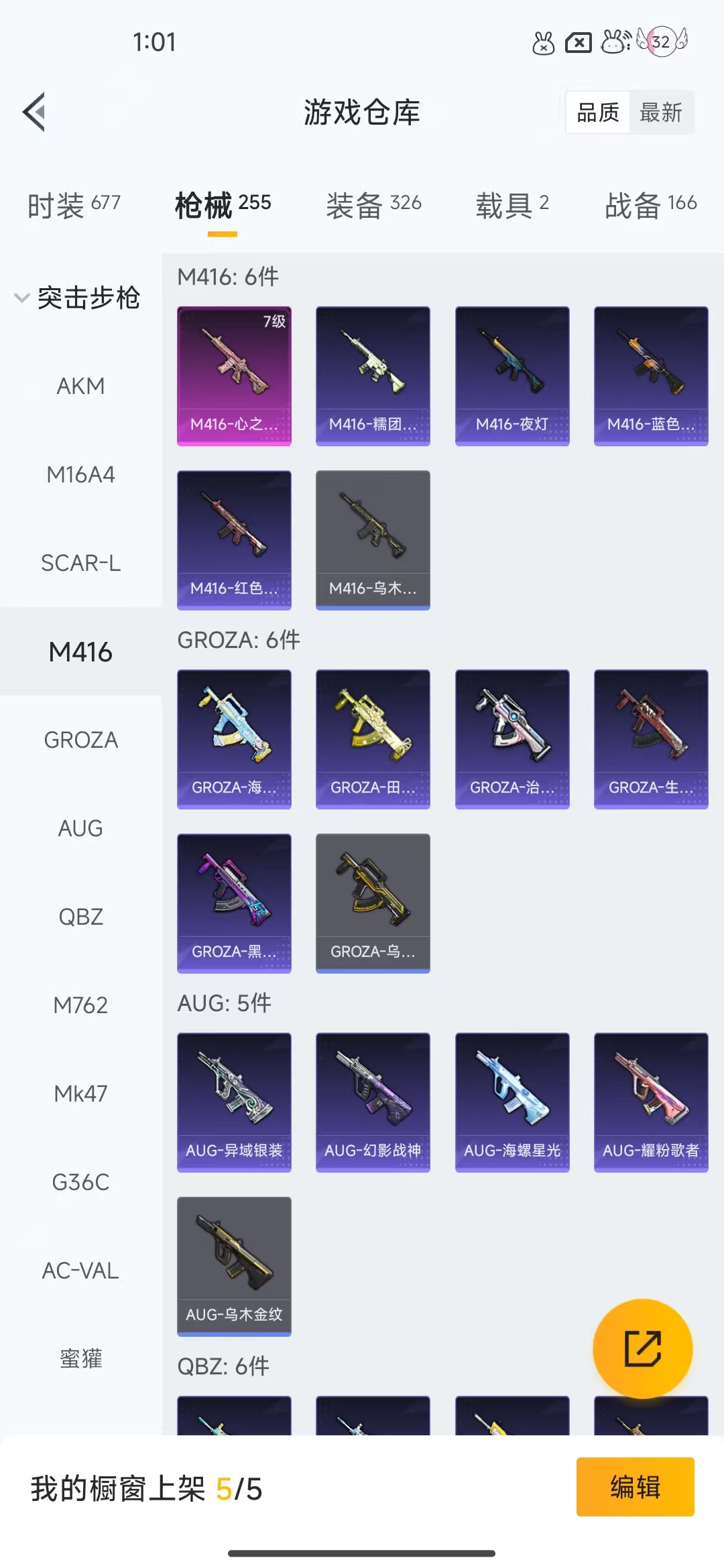724x1568 pixels.
Task: Open the M416-夜灯 skin
Action: point(512,376)
